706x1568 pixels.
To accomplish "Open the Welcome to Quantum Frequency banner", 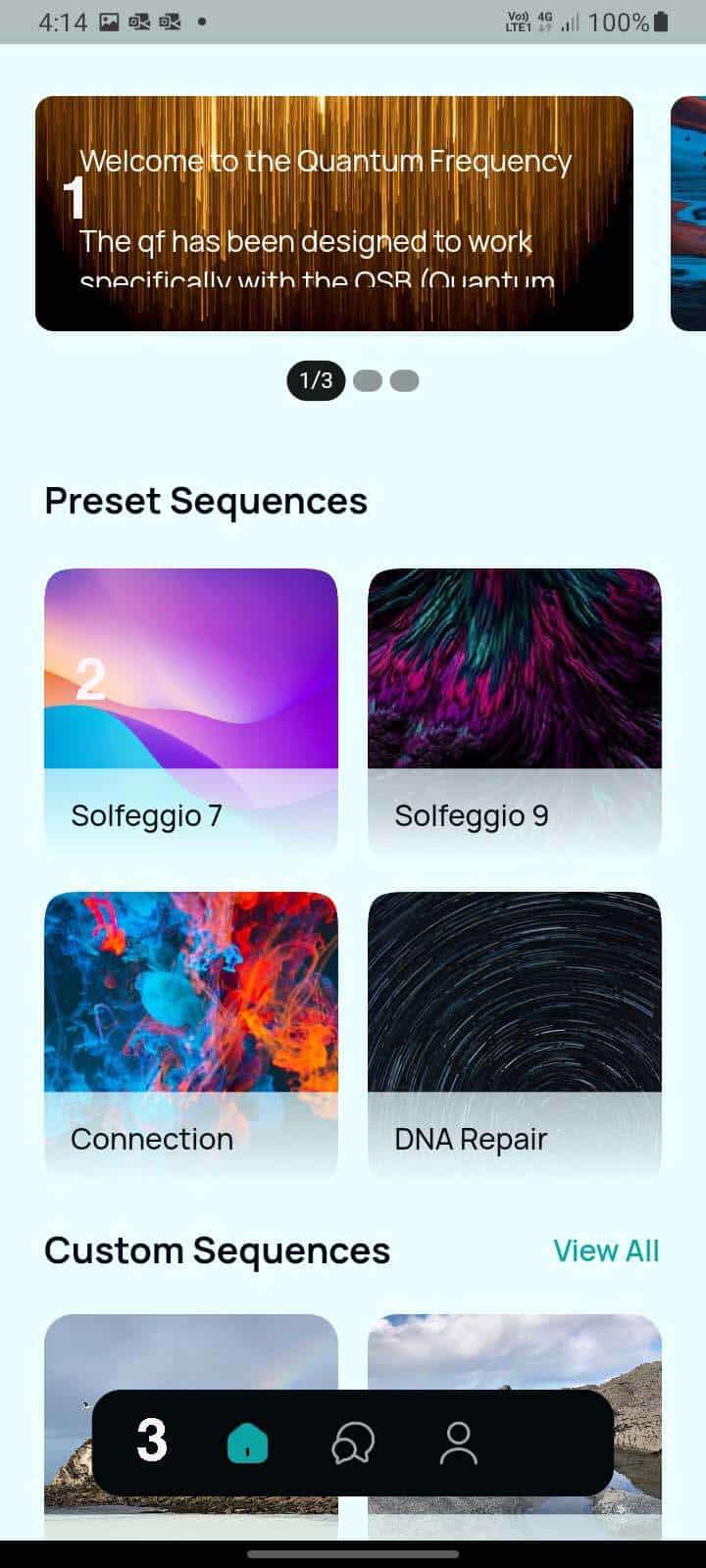I will [334, 213].
